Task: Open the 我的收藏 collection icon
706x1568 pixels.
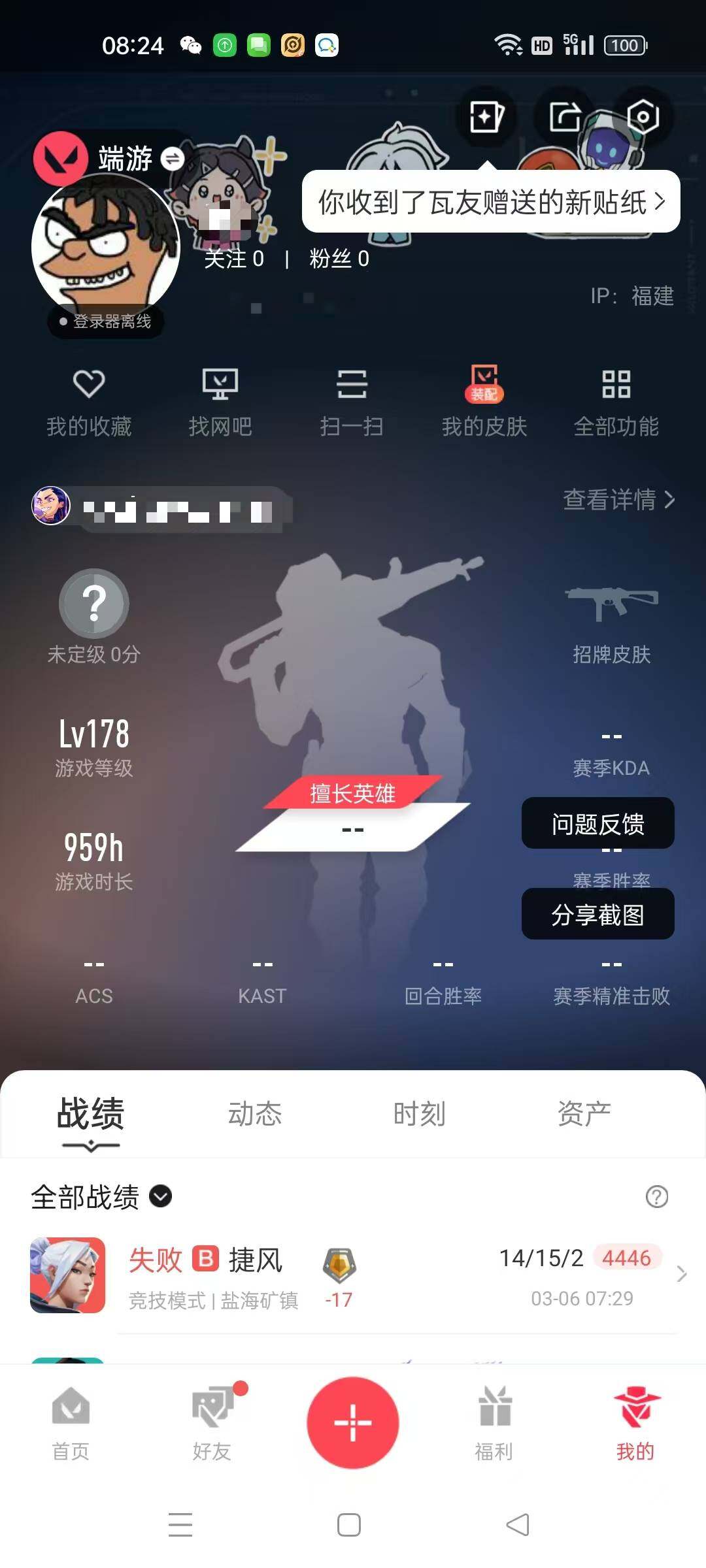Action: tap(90, 400)
